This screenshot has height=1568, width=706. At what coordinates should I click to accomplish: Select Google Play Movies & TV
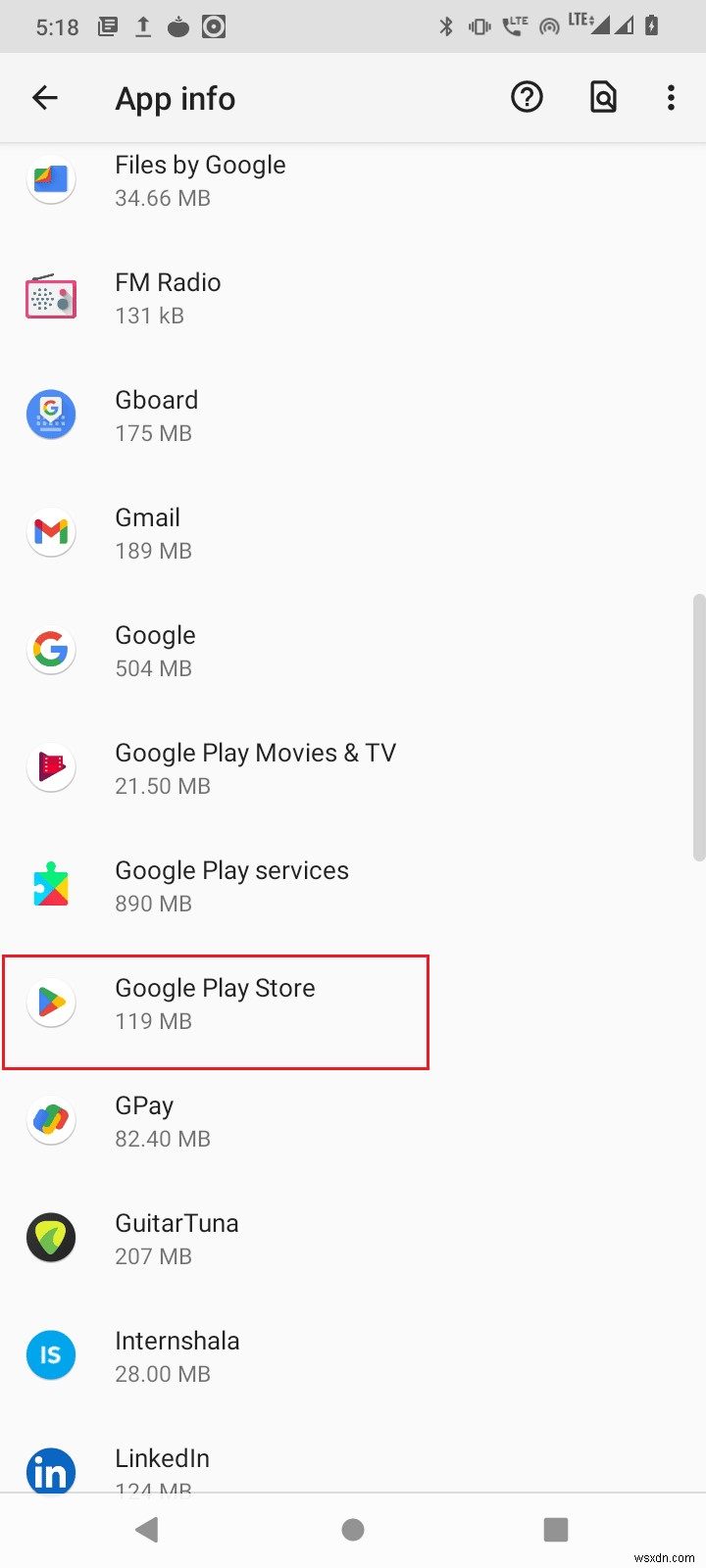click(255, 768)
